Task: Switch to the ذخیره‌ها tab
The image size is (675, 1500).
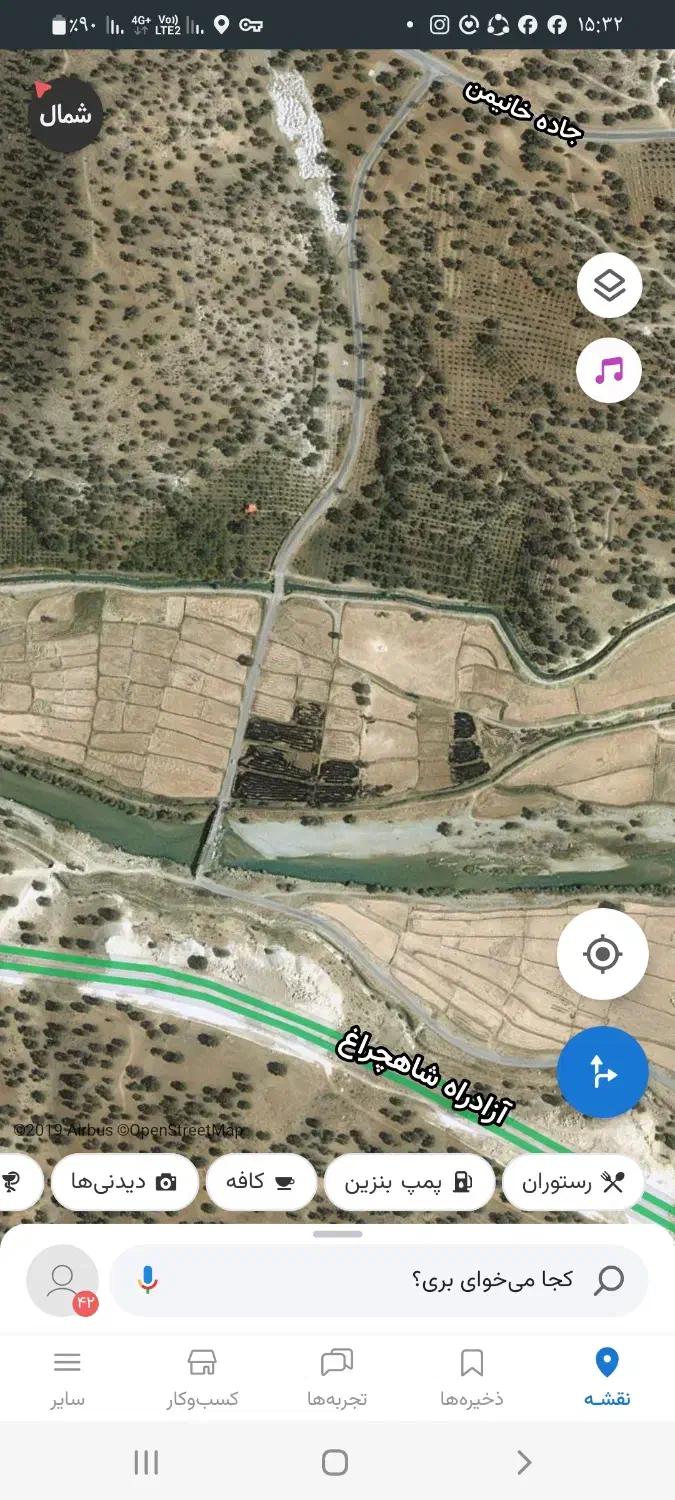Action: (x=471, y=1377)
